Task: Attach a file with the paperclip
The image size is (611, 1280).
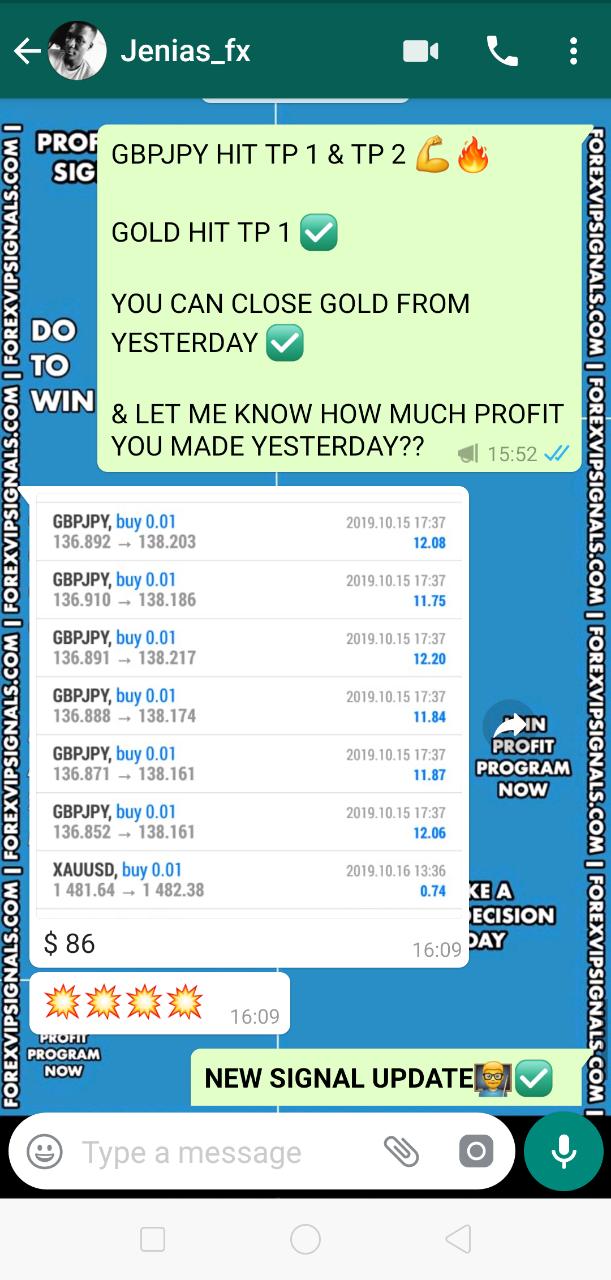Action: [401, 1152]
